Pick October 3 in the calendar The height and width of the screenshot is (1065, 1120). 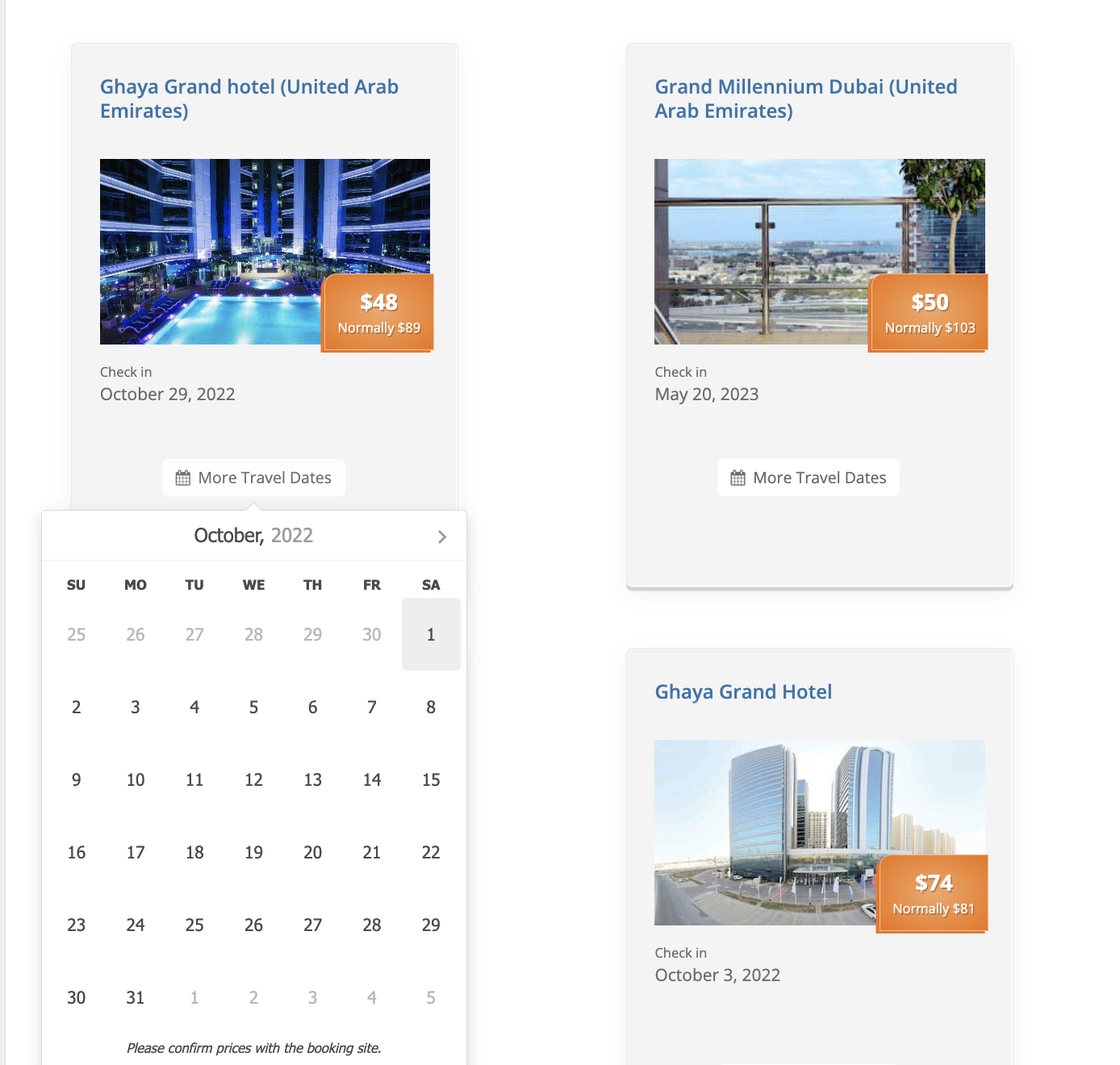coord(136,707)
